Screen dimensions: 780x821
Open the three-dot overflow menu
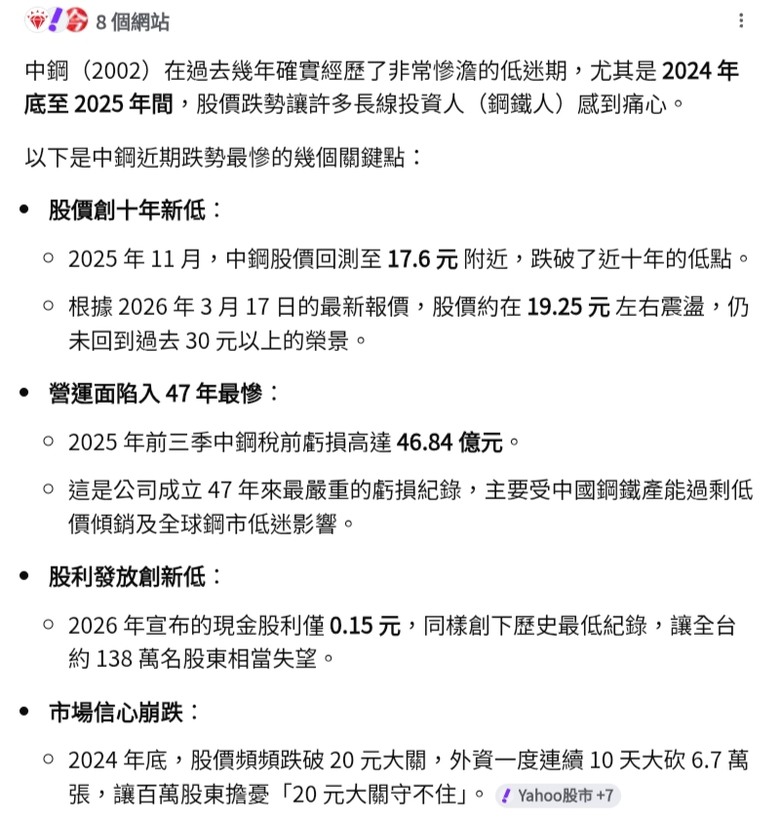741,20
